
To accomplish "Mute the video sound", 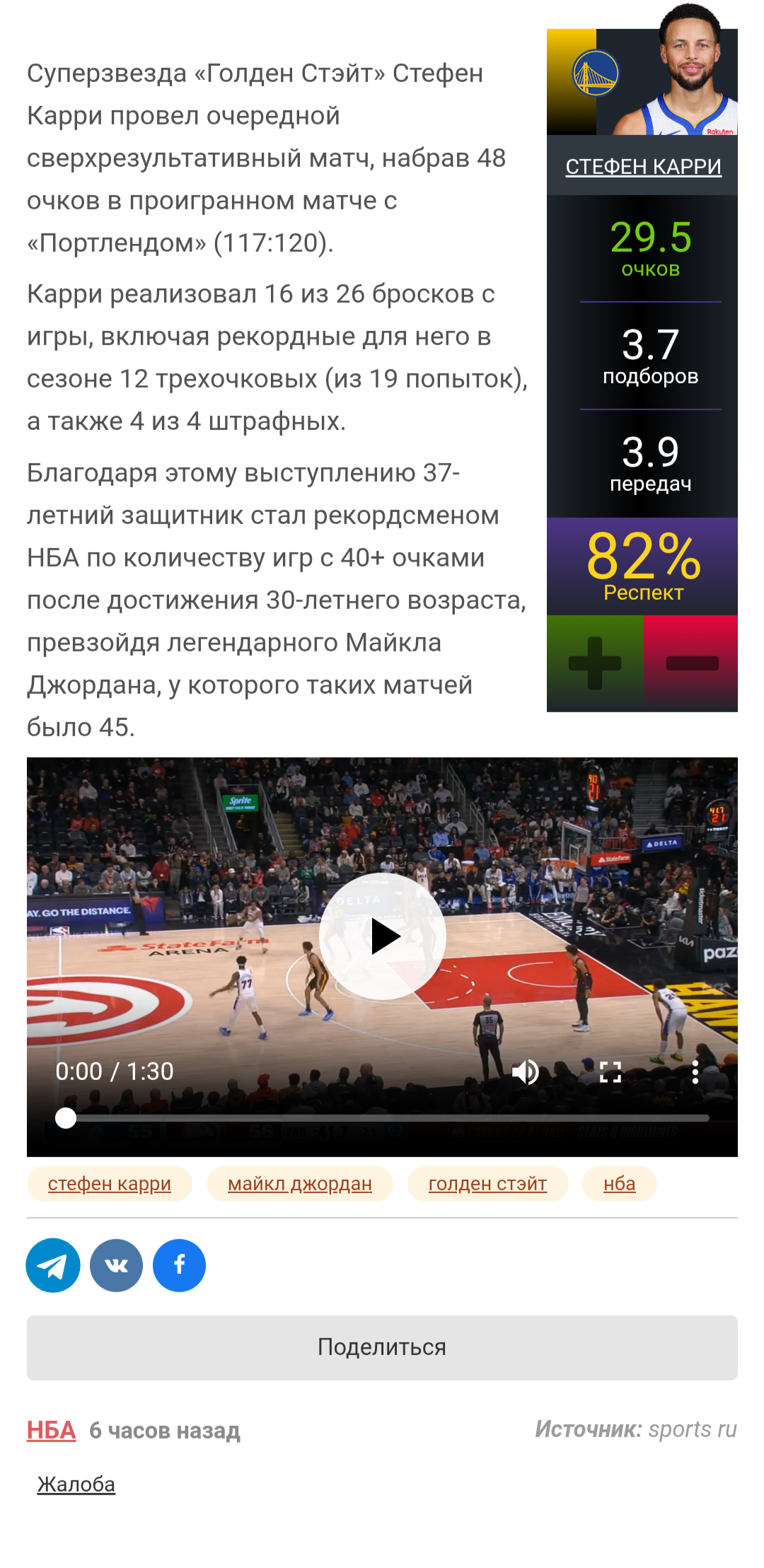I will [525, 1072].
